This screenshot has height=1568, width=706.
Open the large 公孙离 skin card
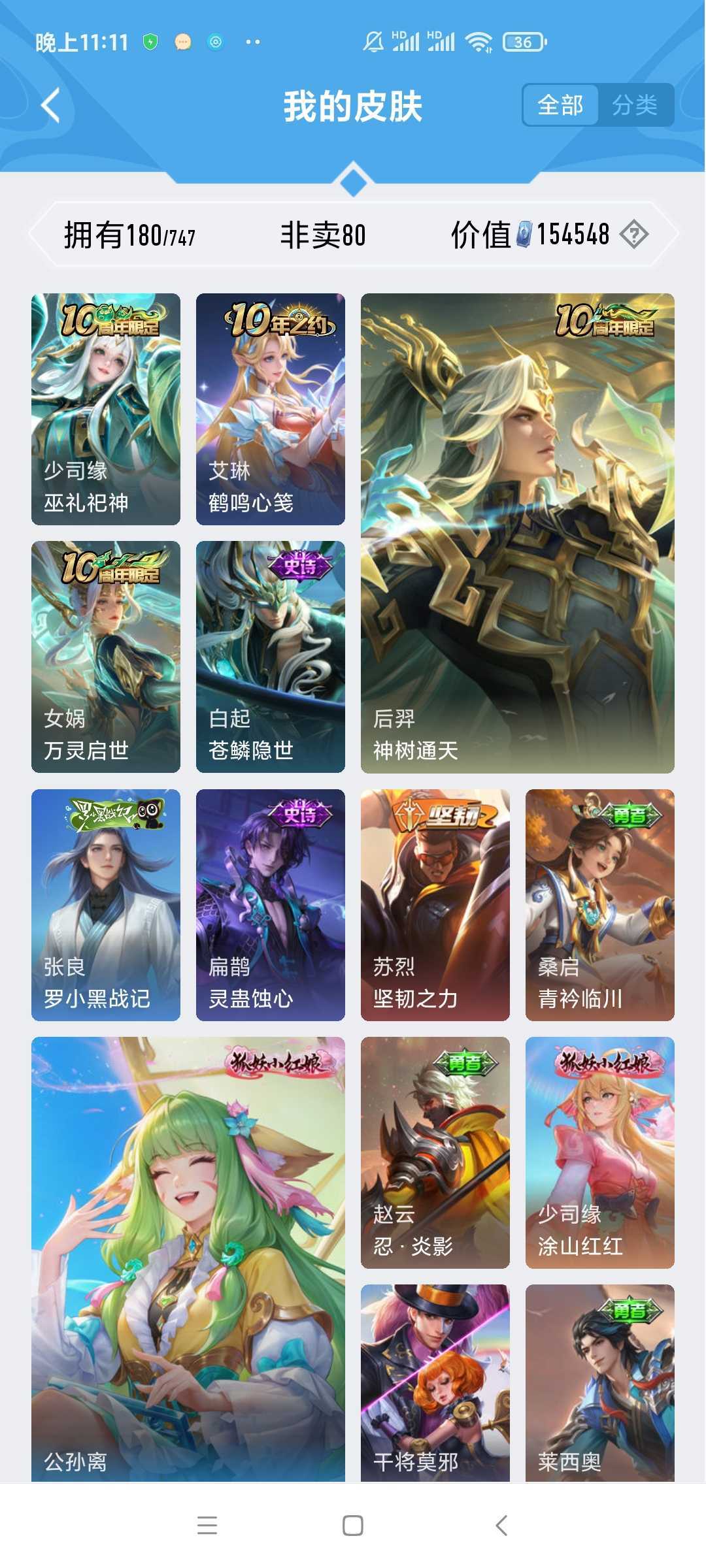188,1259
